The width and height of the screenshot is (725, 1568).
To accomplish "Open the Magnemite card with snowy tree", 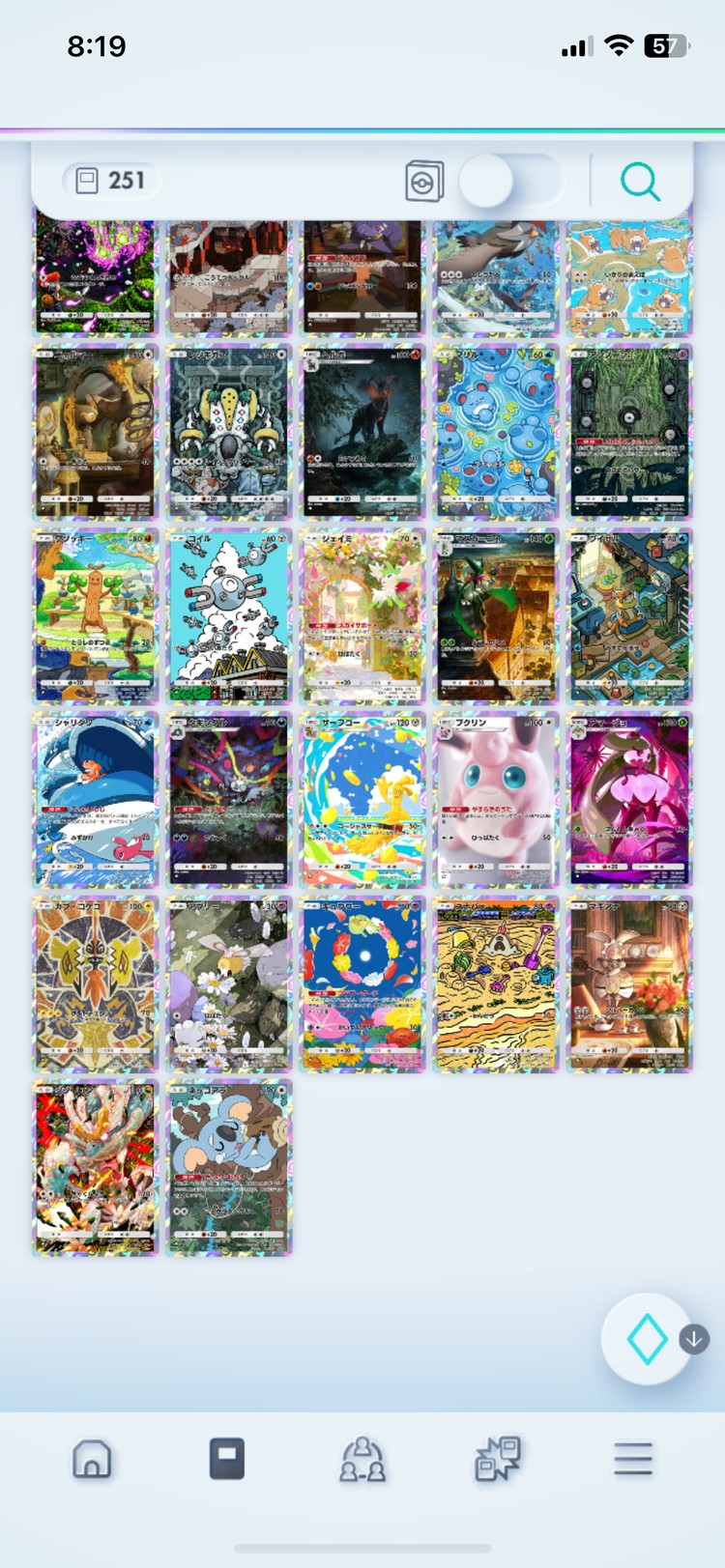I will 229,616.
